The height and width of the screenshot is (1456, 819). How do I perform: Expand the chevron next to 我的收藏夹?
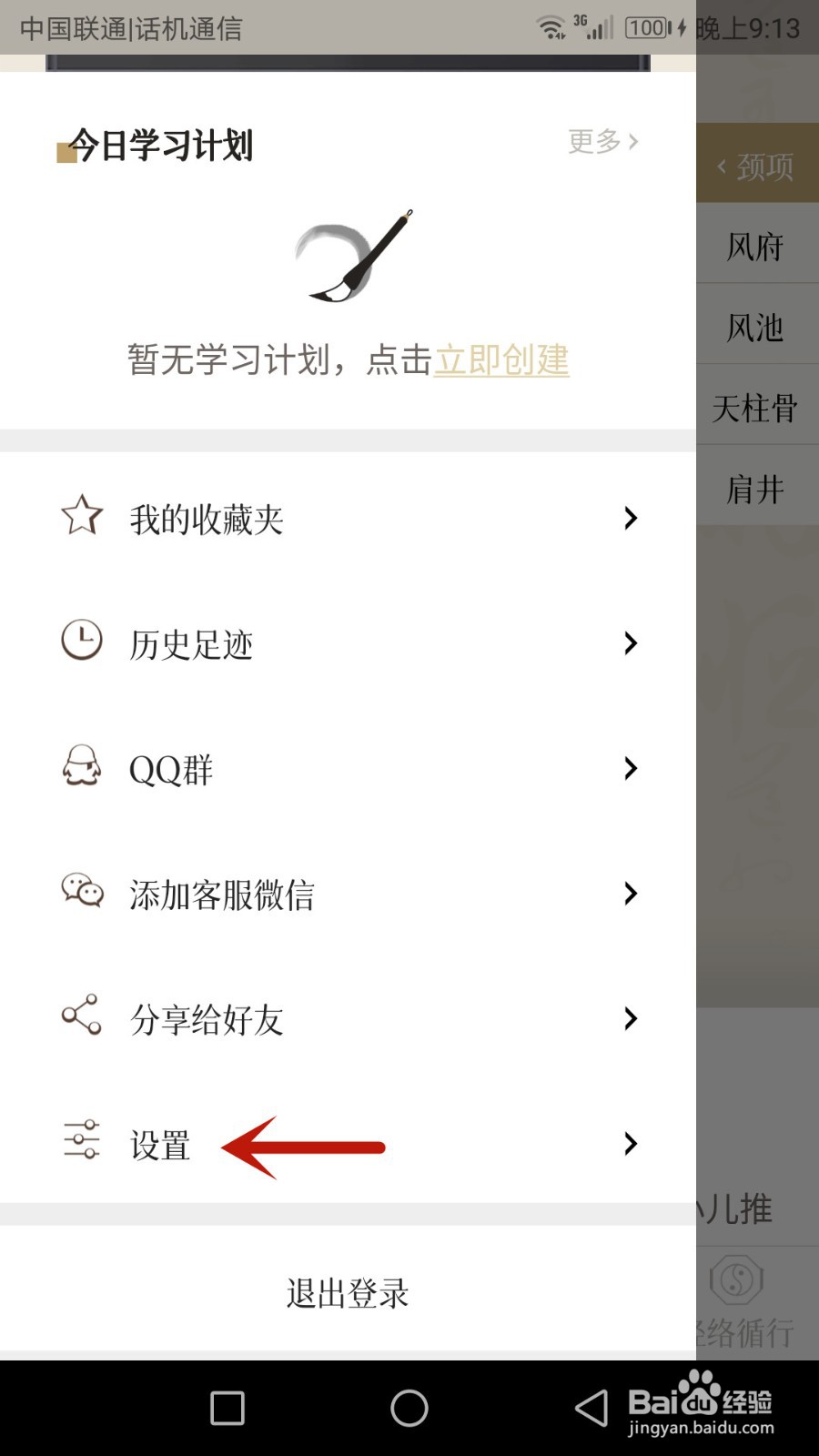point(631,518)
